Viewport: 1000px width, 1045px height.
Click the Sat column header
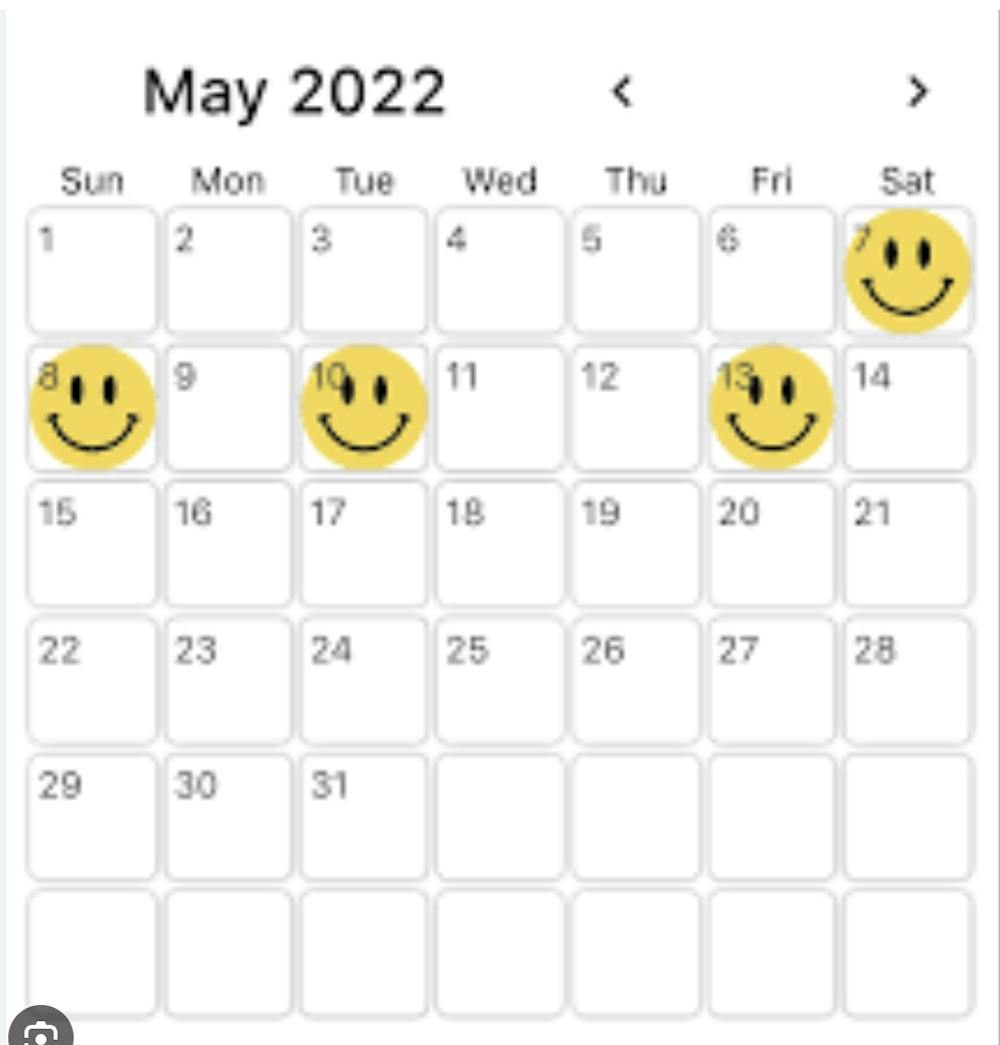[x=908, y=181]
